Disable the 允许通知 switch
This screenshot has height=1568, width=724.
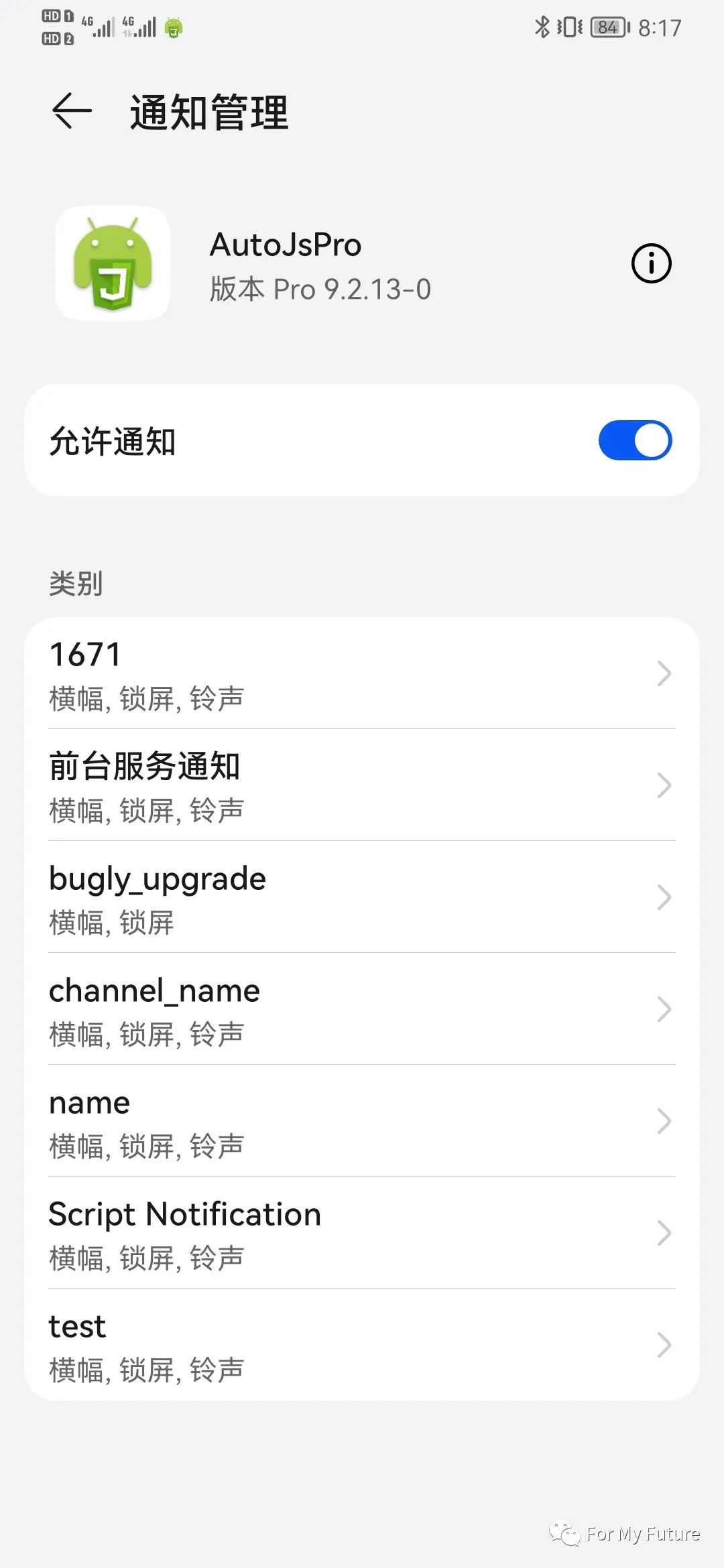click(635, 440)
